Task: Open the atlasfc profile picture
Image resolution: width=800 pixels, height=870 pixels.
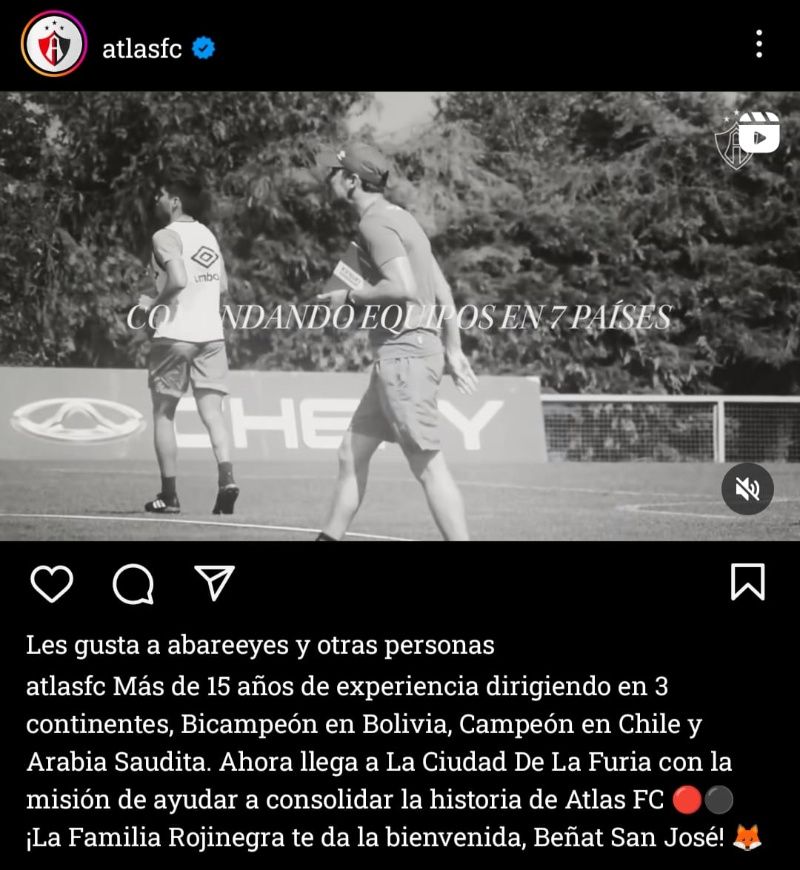Action: [54, 45]
